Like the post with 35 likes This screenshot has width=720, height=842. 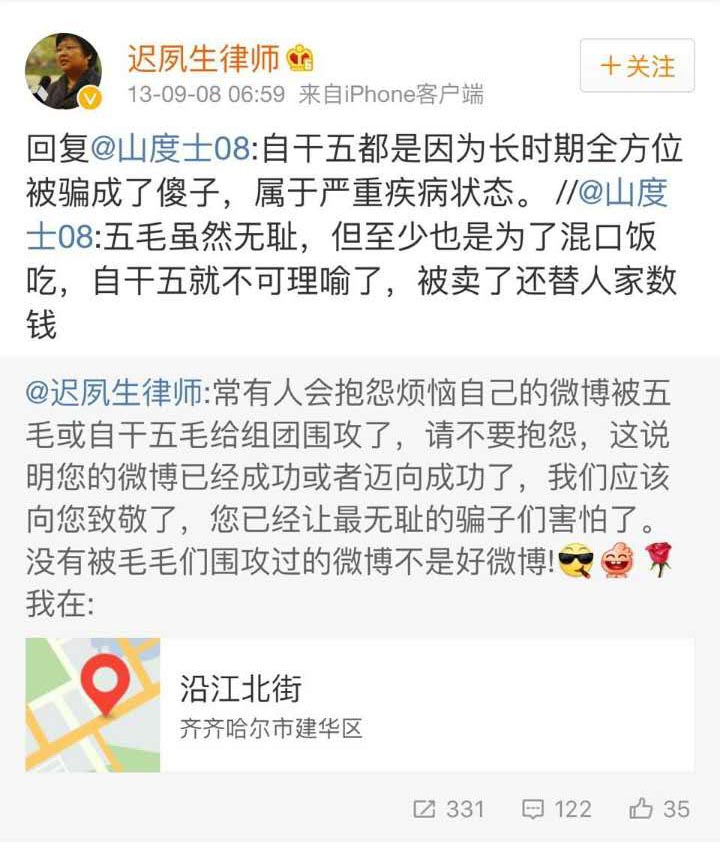(x=660, y=808)
